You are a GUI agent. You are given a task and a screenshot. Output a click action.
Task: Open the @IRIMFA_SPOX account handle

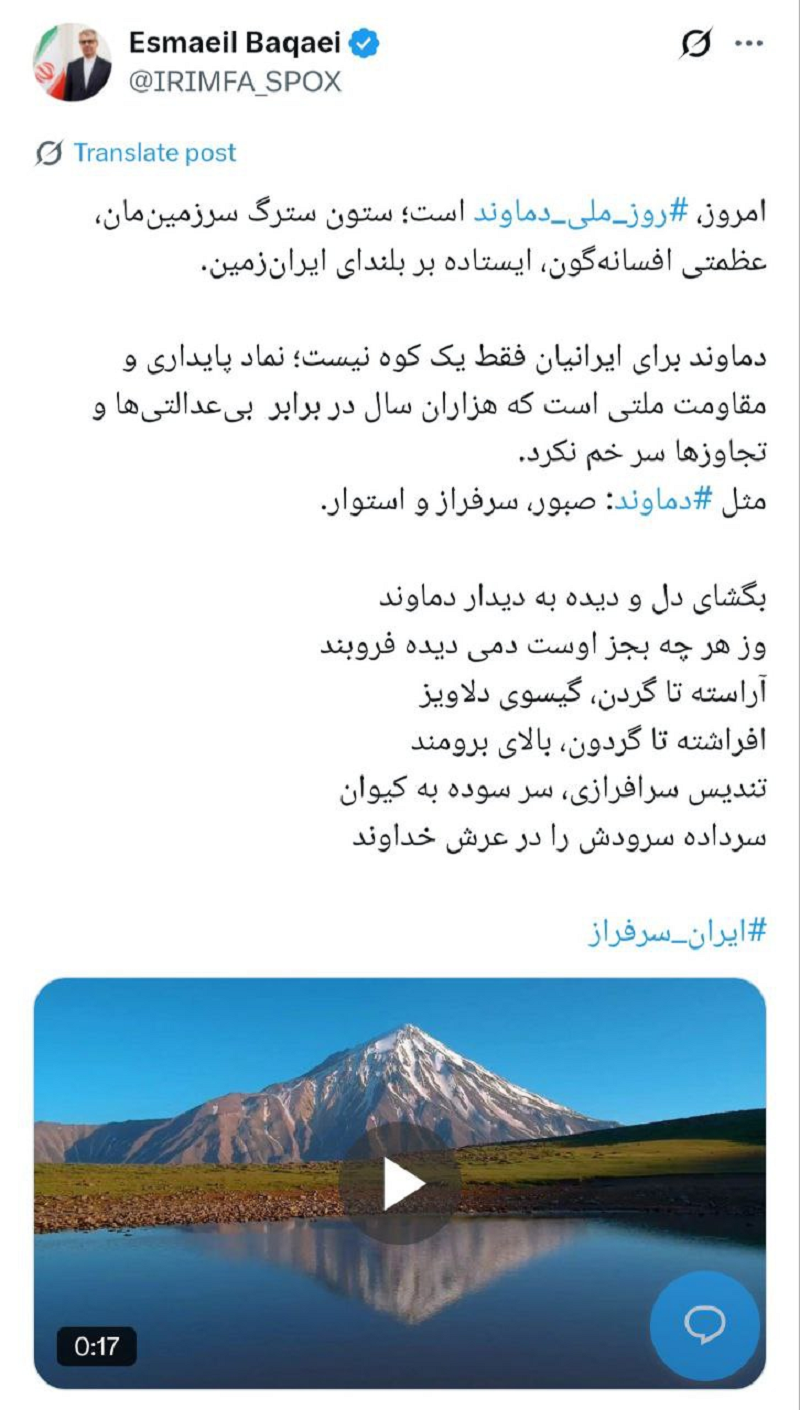pos(235,81)
